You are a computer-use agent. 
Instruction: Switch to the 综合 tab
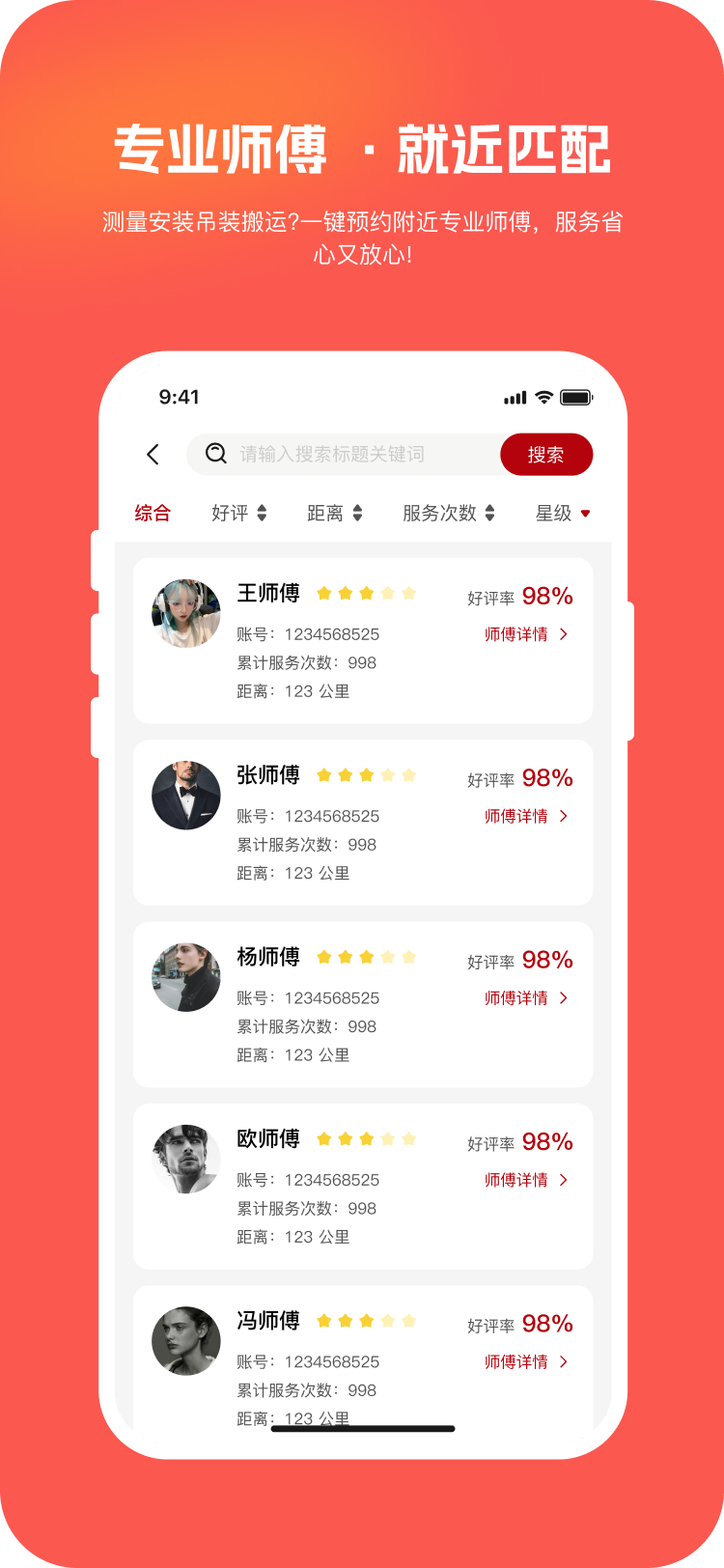(x=153, y=513)
